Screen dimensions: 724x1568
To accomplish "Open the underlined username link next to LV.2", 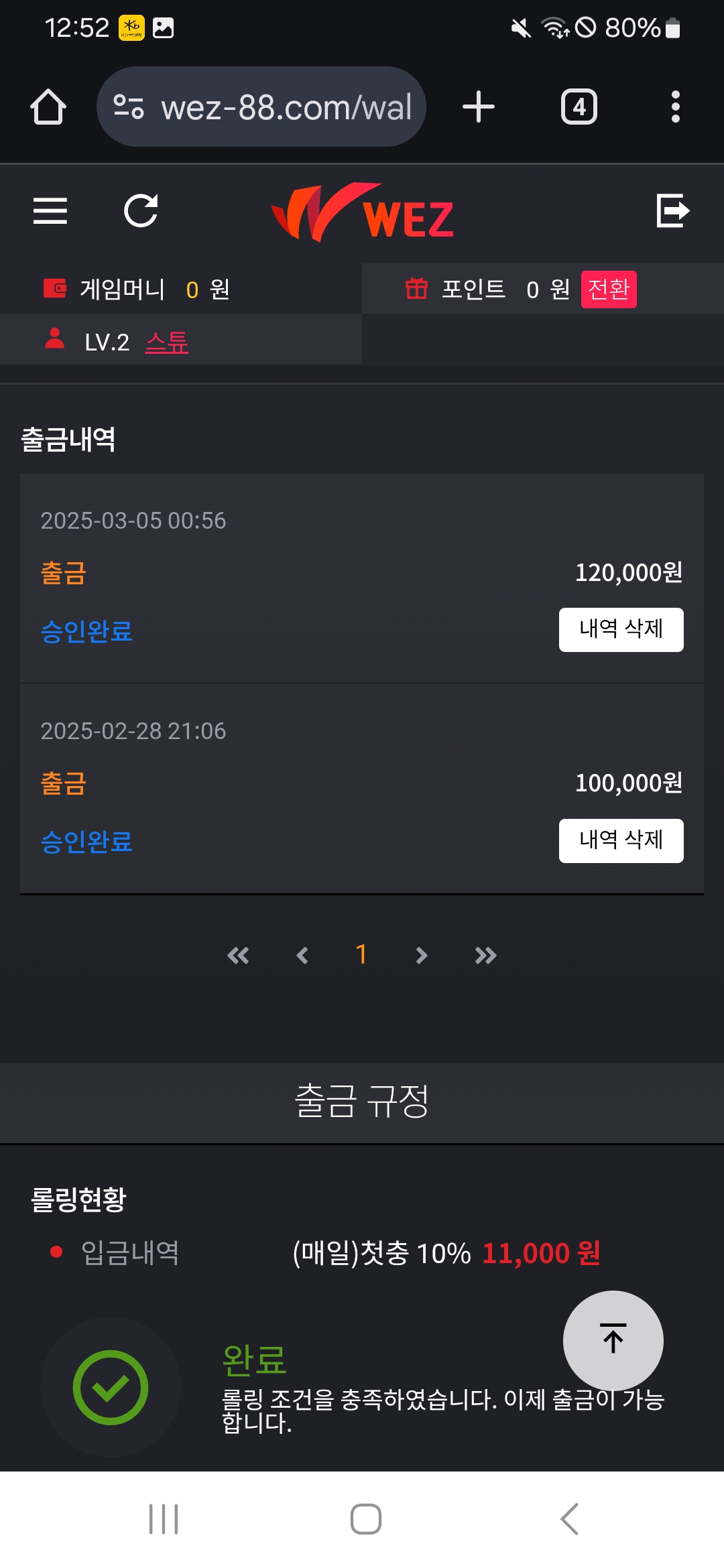I will 167,342.
